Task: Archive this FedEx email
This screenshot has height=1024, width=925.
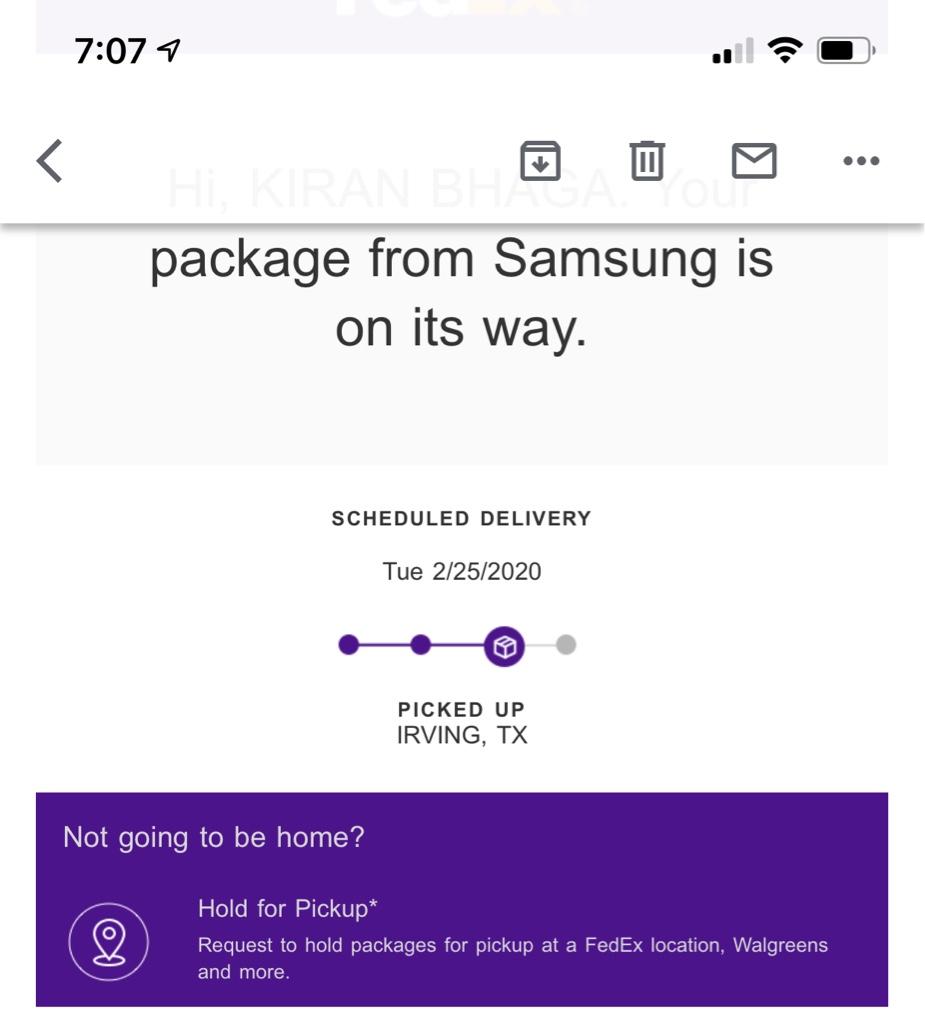Action: point(540,161)
